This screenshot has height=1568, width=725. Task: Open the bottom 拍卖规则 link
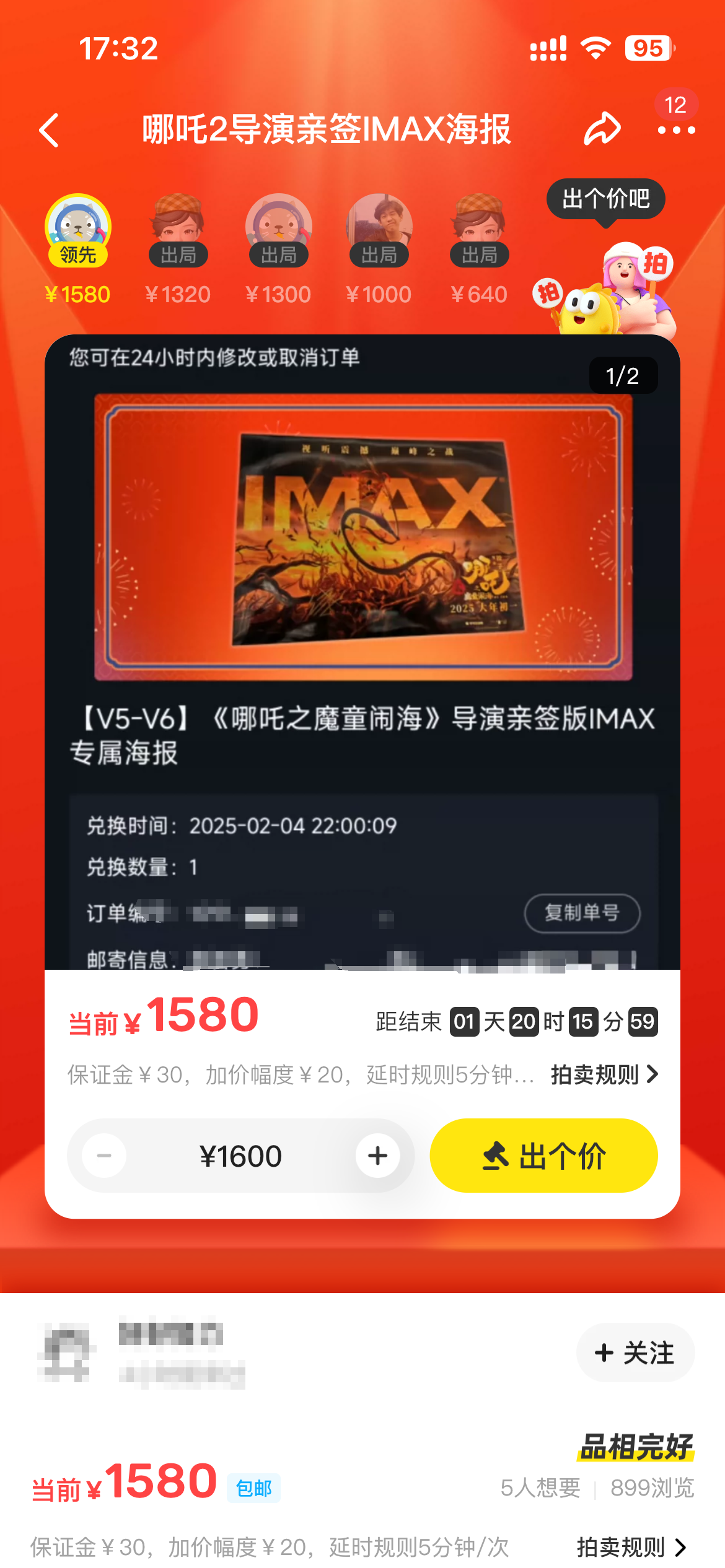click(631, 1547)
